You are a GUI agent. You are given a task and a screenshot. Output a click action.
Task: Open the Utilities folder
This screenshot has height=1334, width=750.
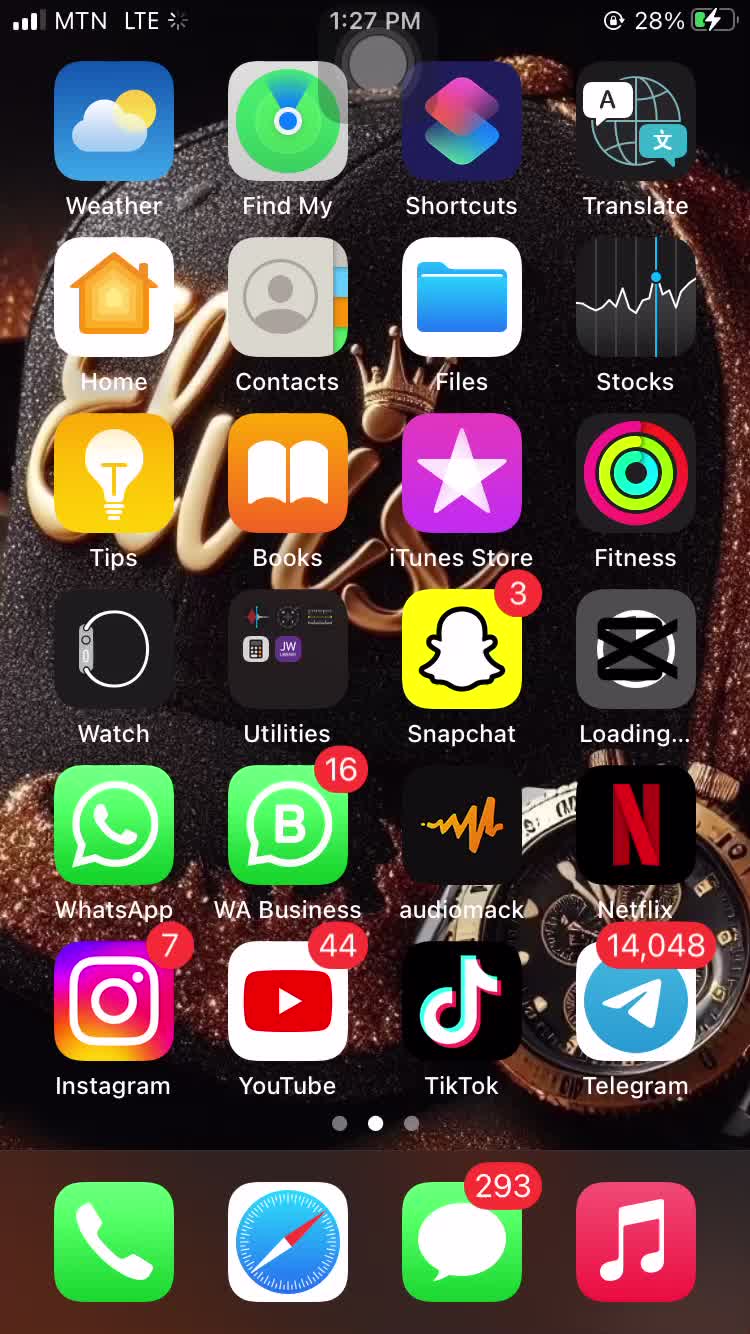click(x=288, y=649)
